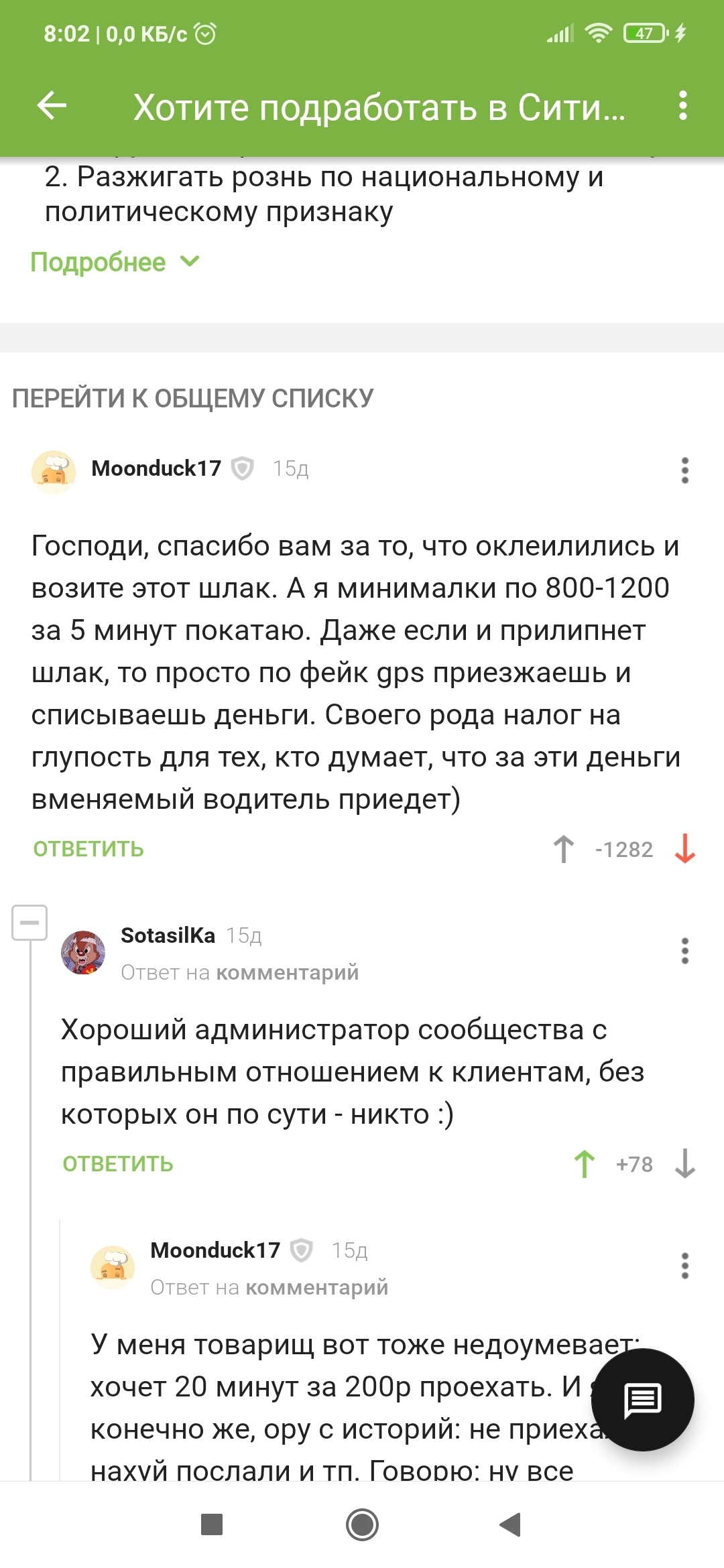Open the parent comment link under SotasilKa
Screen dimensions: 724x1568
[x=287, y=972]
